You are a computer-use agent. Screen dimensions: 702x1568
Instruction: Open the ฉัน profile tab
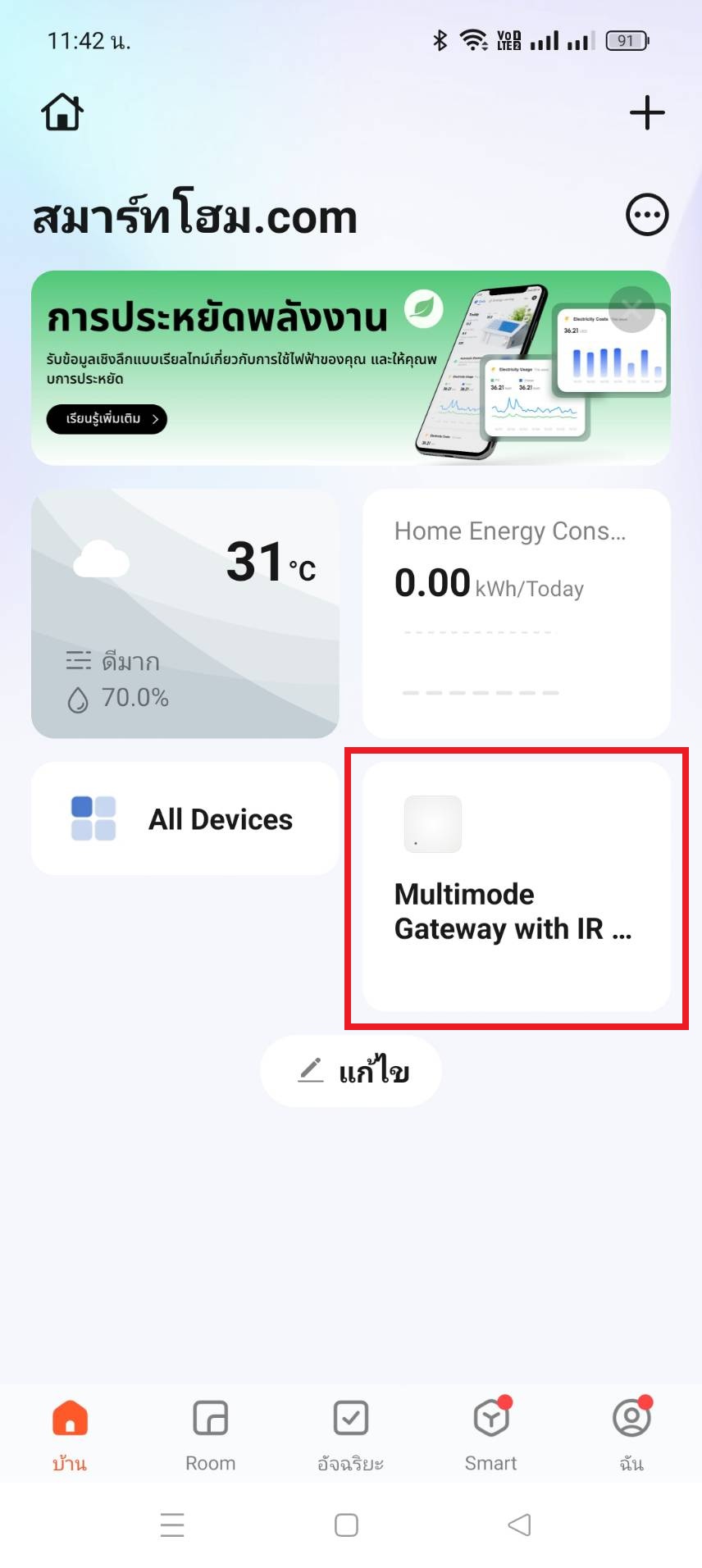click(631, 1434)
